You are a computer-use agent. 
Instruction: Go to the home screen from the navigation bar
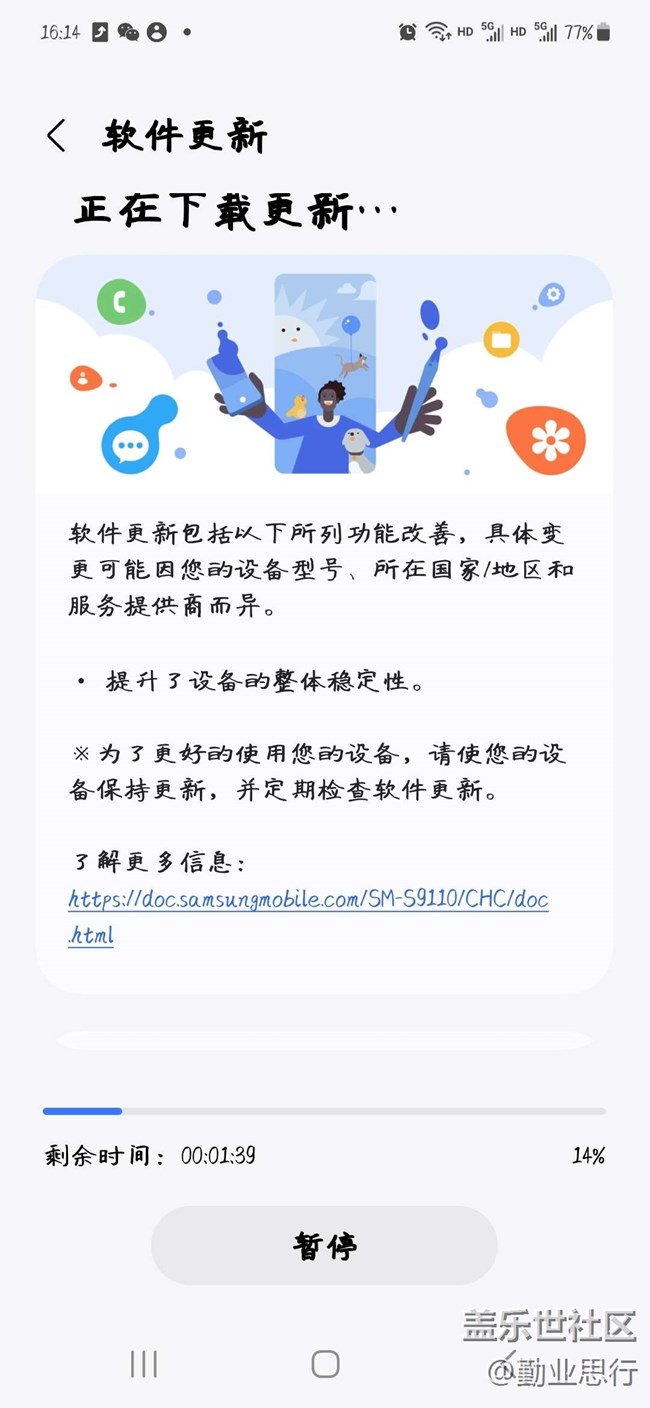coord(325,1364)
